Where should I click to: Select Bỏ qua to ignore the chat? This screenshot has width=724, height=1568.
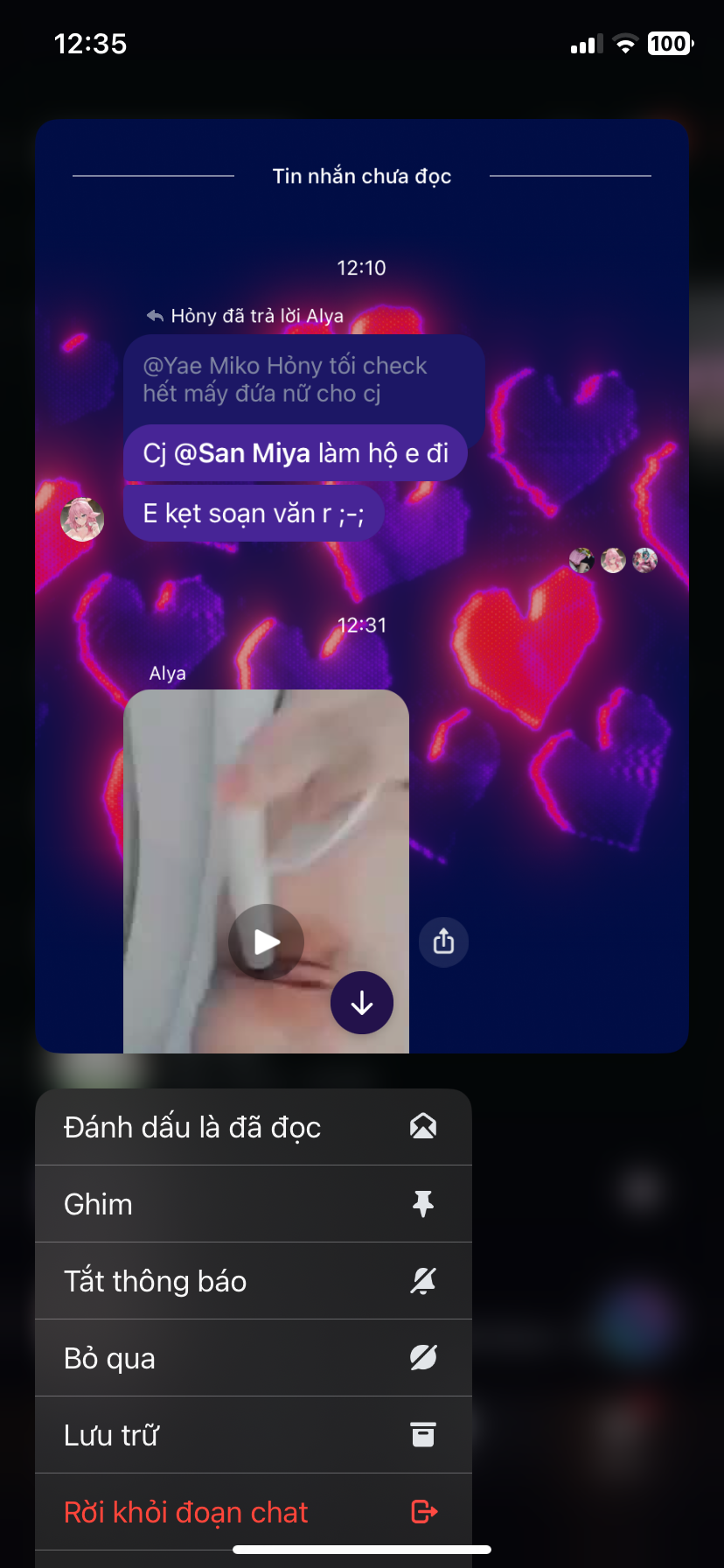[x=252, y=1358]
